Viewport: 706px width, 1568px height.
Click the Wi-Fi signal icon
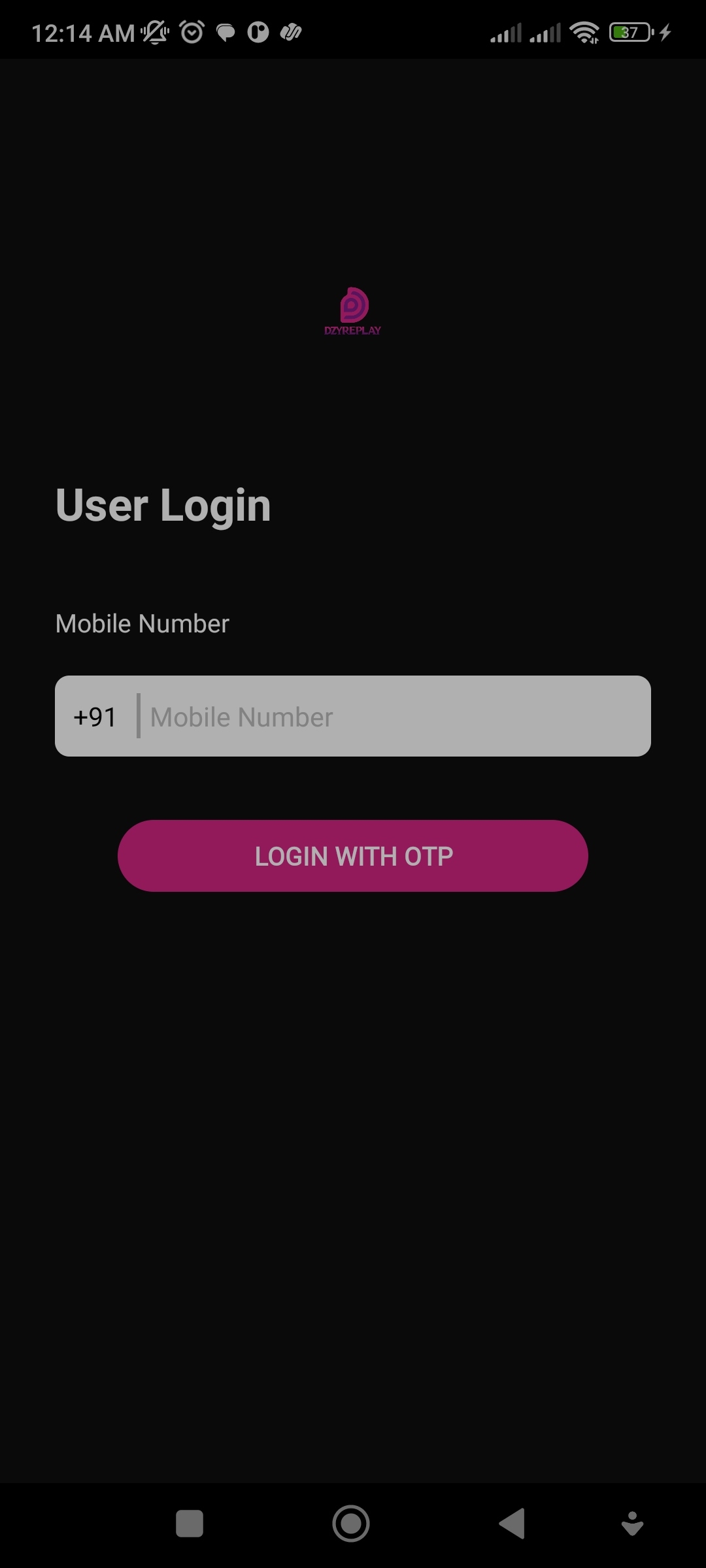(x=584, y=30)
